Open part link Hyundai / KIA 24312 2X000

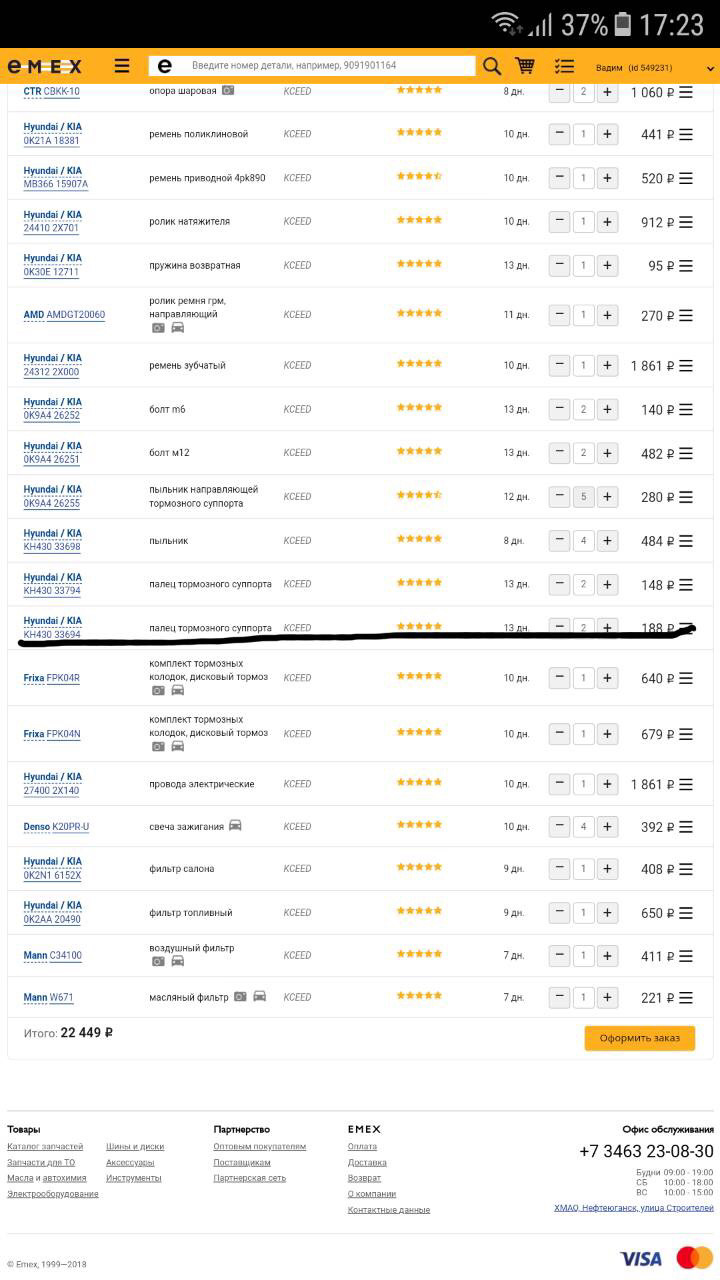(x=51, y=372)
